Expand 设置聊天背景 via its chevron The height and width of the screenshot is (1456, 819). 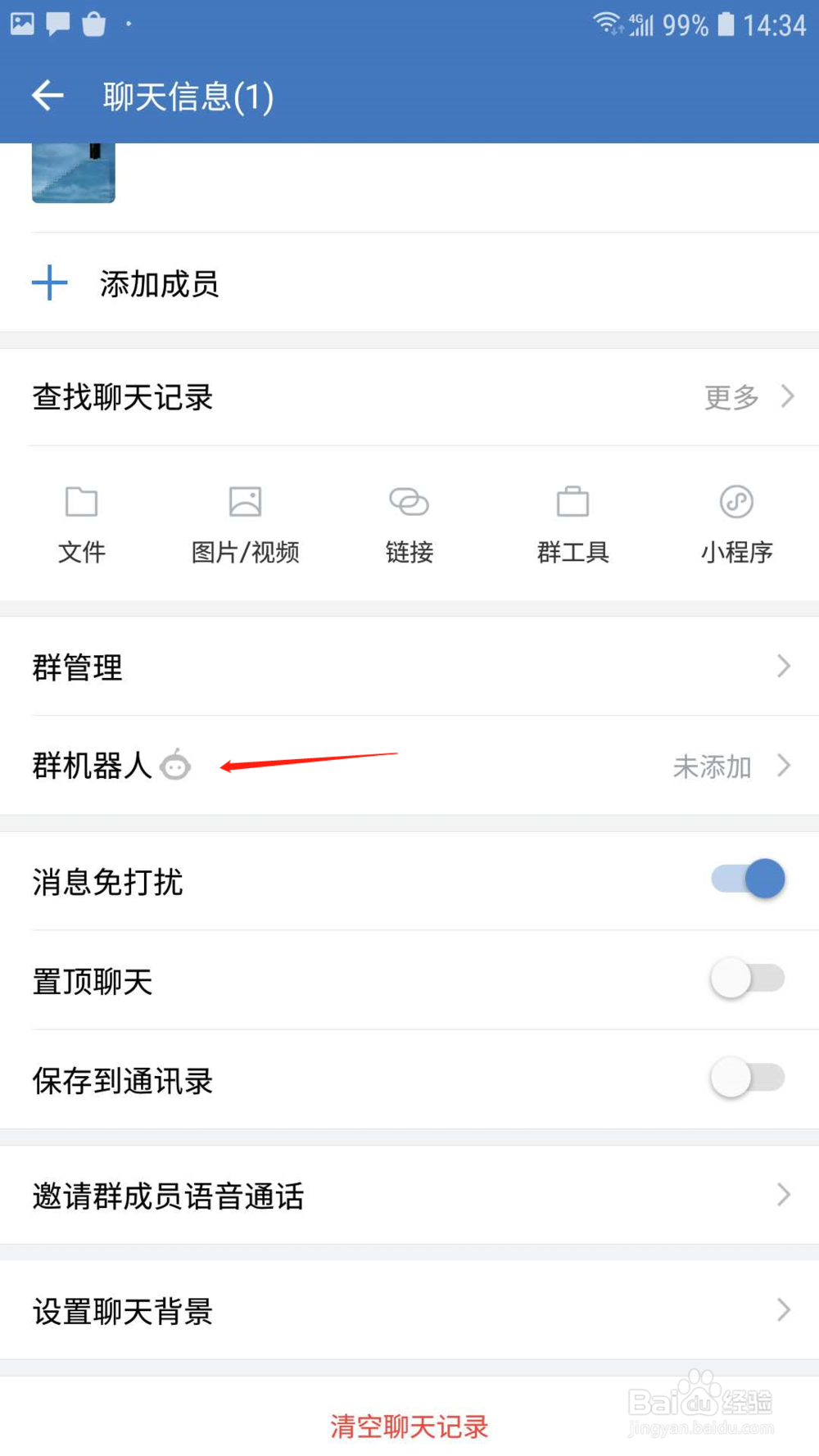[x=784, y=1311]
